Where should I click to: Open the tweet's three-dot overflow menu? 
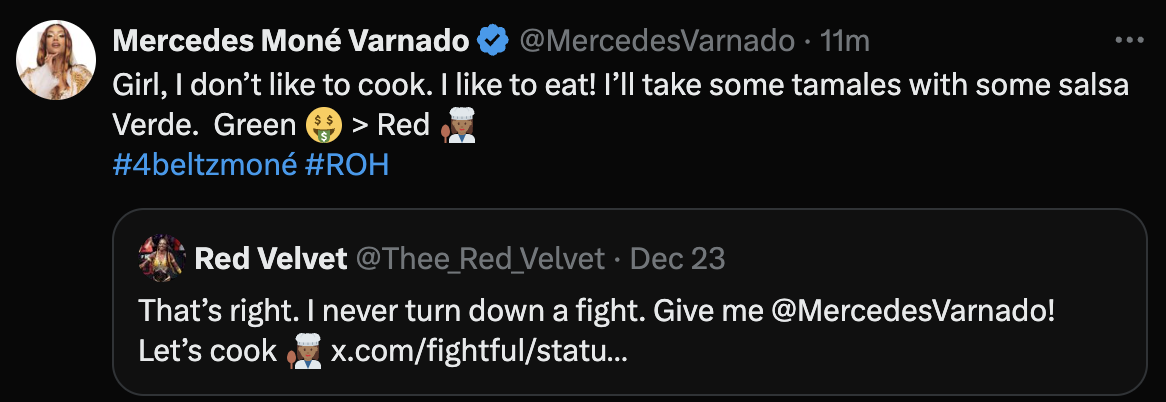click(x=1128, y=41)
